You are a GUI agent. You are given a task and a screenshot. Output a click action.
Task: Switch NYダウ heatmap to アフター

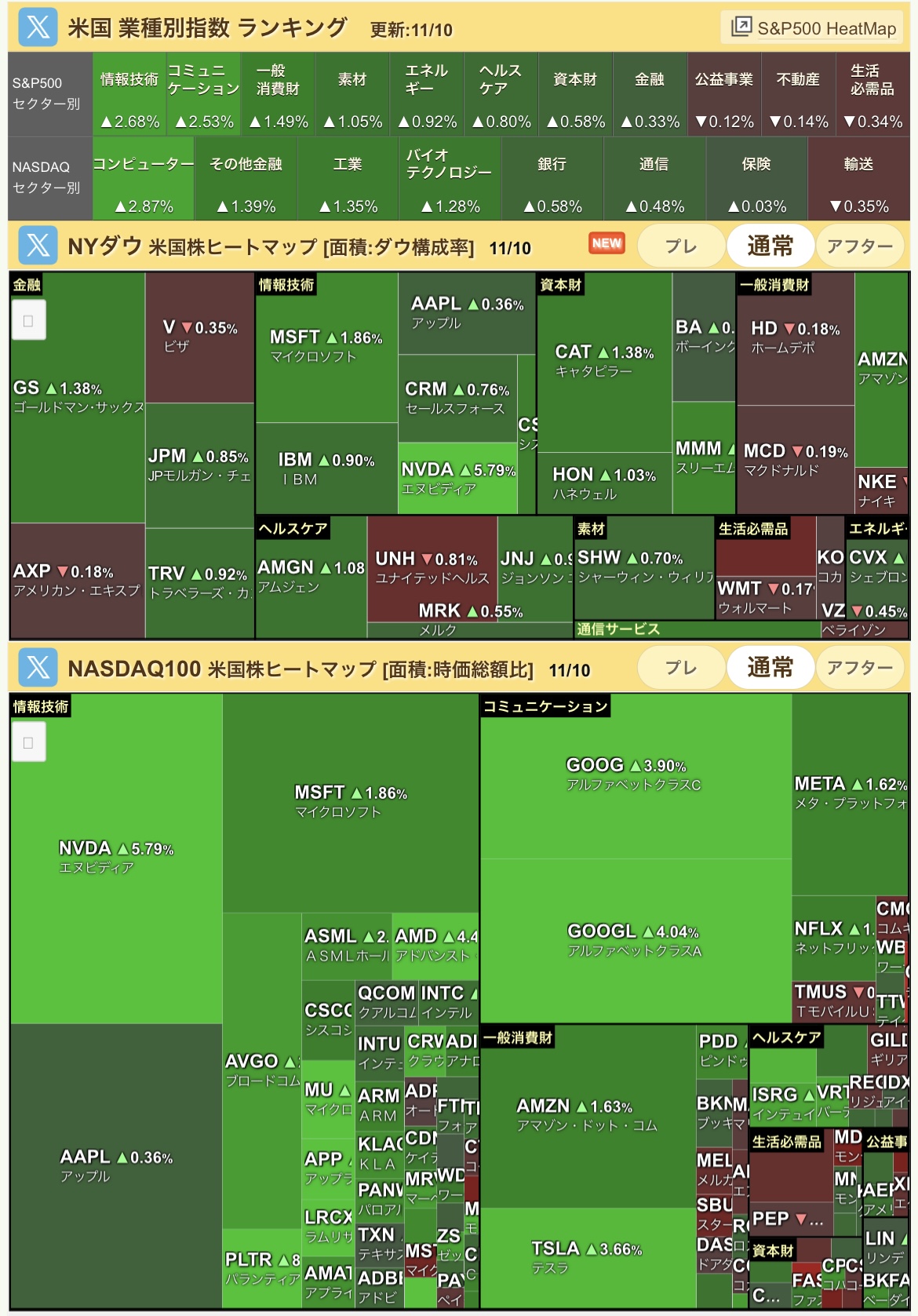pos(859,246)
